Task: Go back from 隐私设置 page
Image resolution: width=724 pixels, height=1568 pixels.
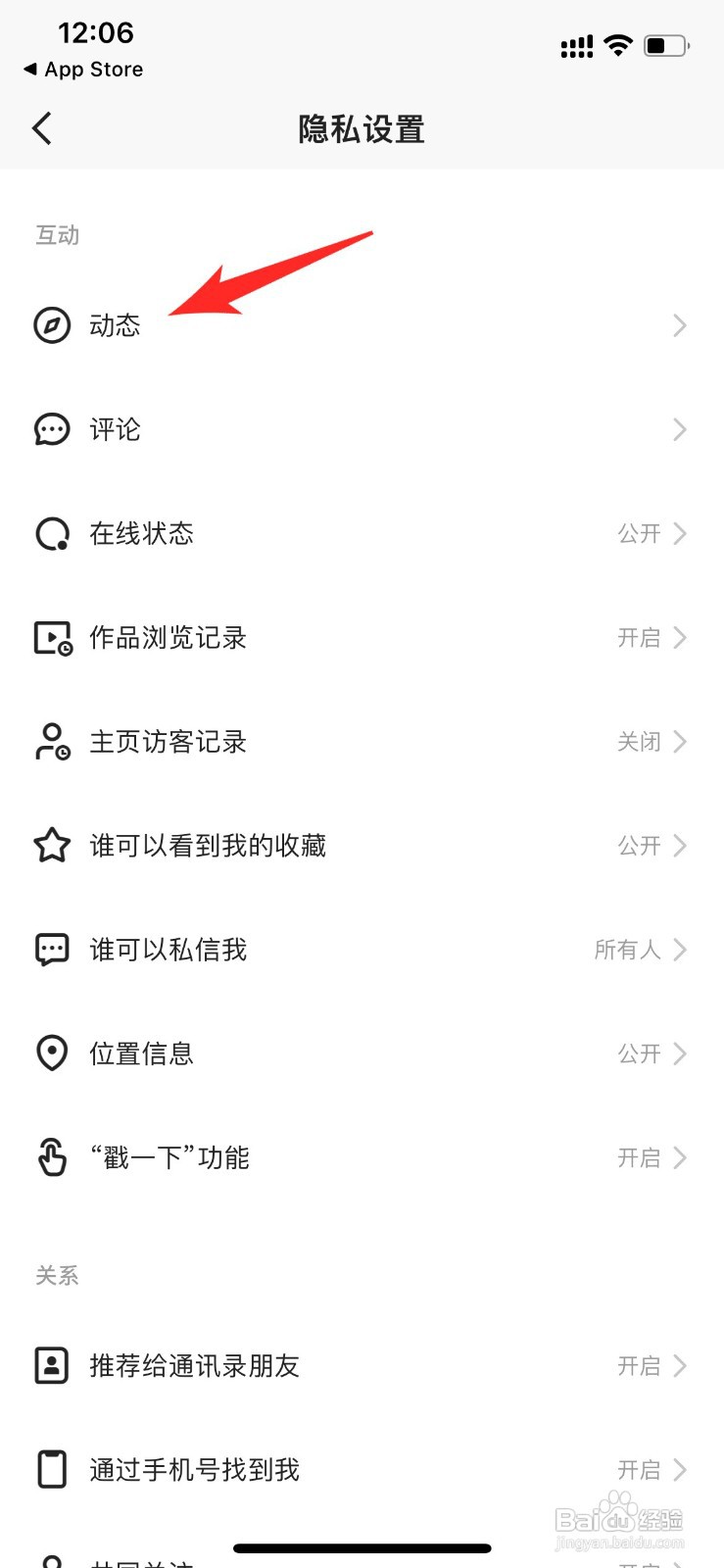Action: pos(42,128)
